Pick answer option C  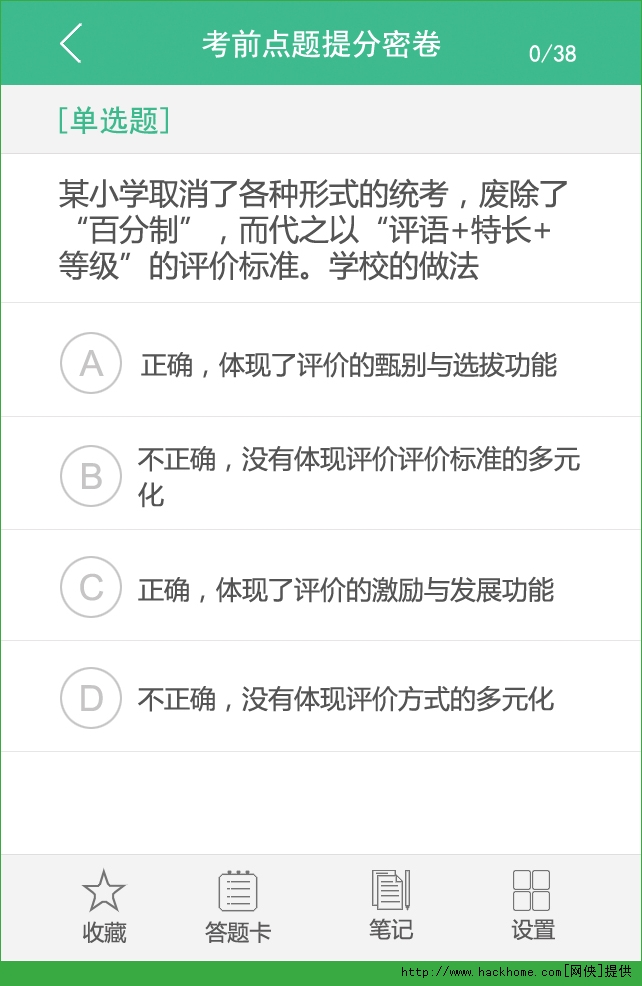pos(91,587)
